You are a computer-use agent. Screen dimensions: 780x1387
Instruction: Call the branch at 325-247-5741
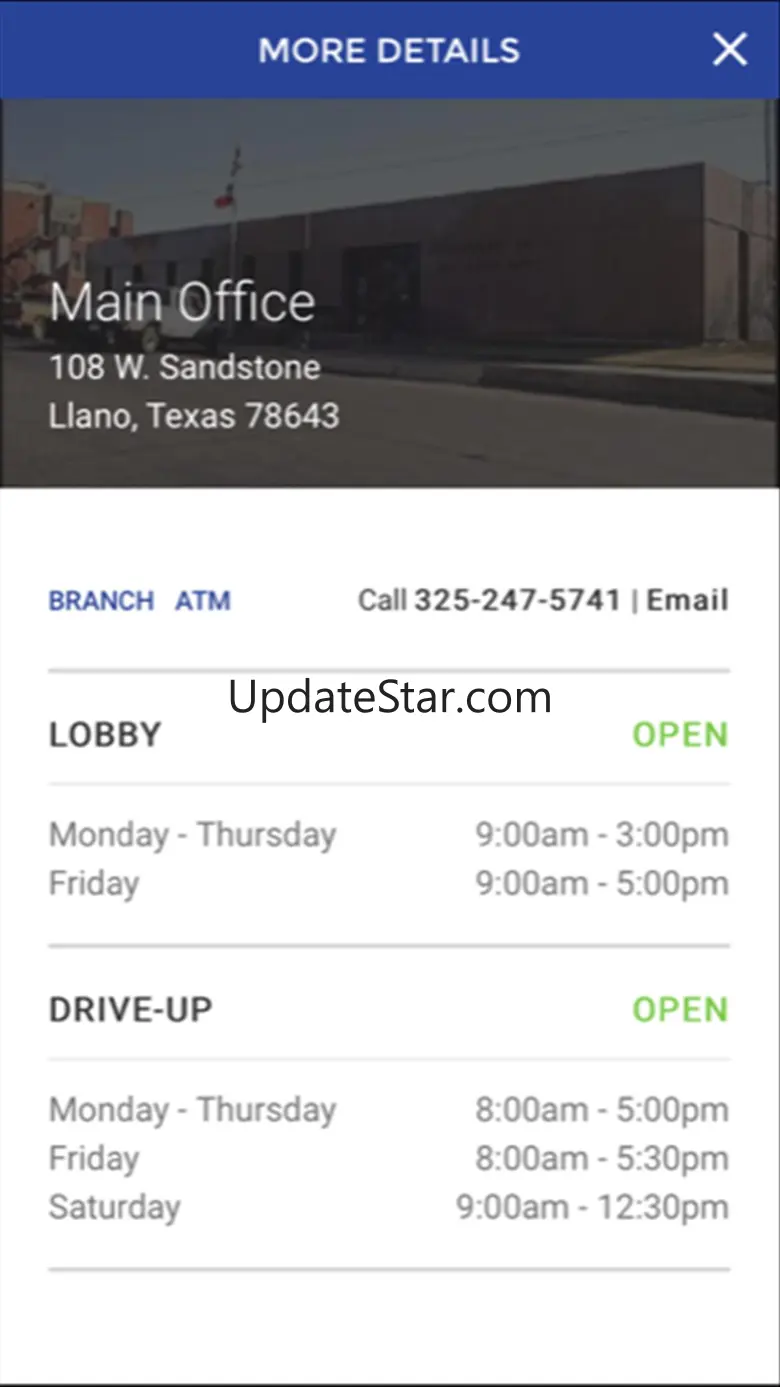(x=517, y=600)
